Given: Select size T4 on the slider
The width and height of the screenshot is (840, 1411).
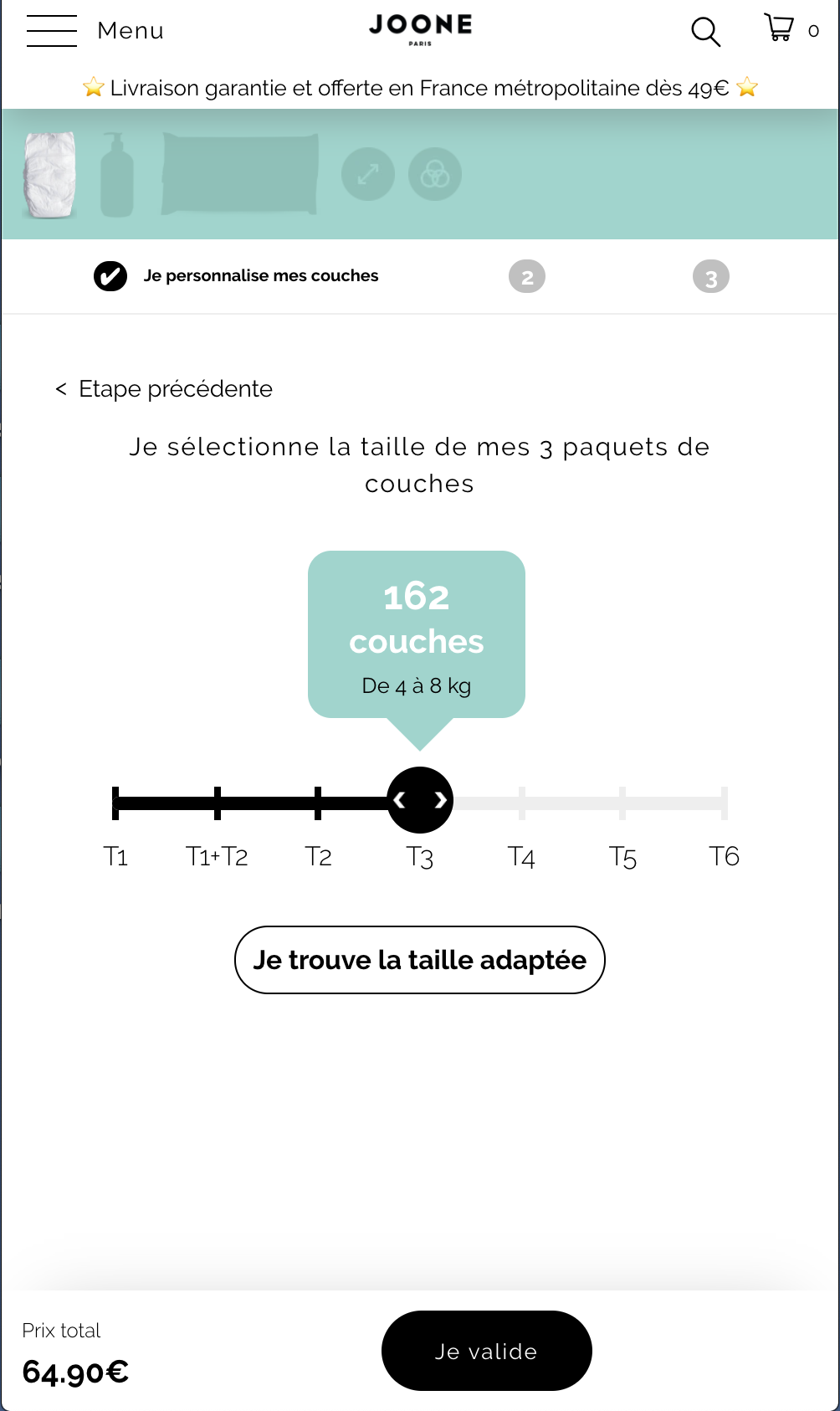Looking at the screenshot, I should [x=521, y=856].
